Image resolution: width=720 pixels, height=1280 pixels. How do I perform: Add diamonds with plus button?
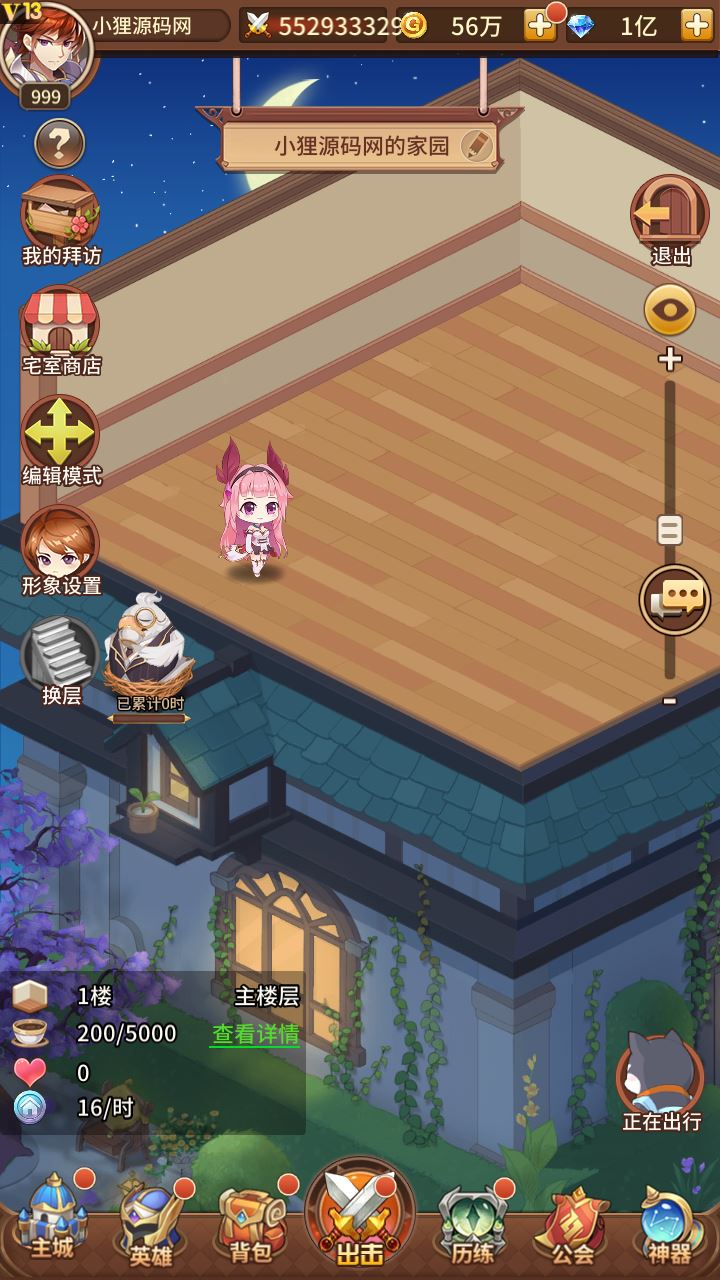tap(696, 26)
